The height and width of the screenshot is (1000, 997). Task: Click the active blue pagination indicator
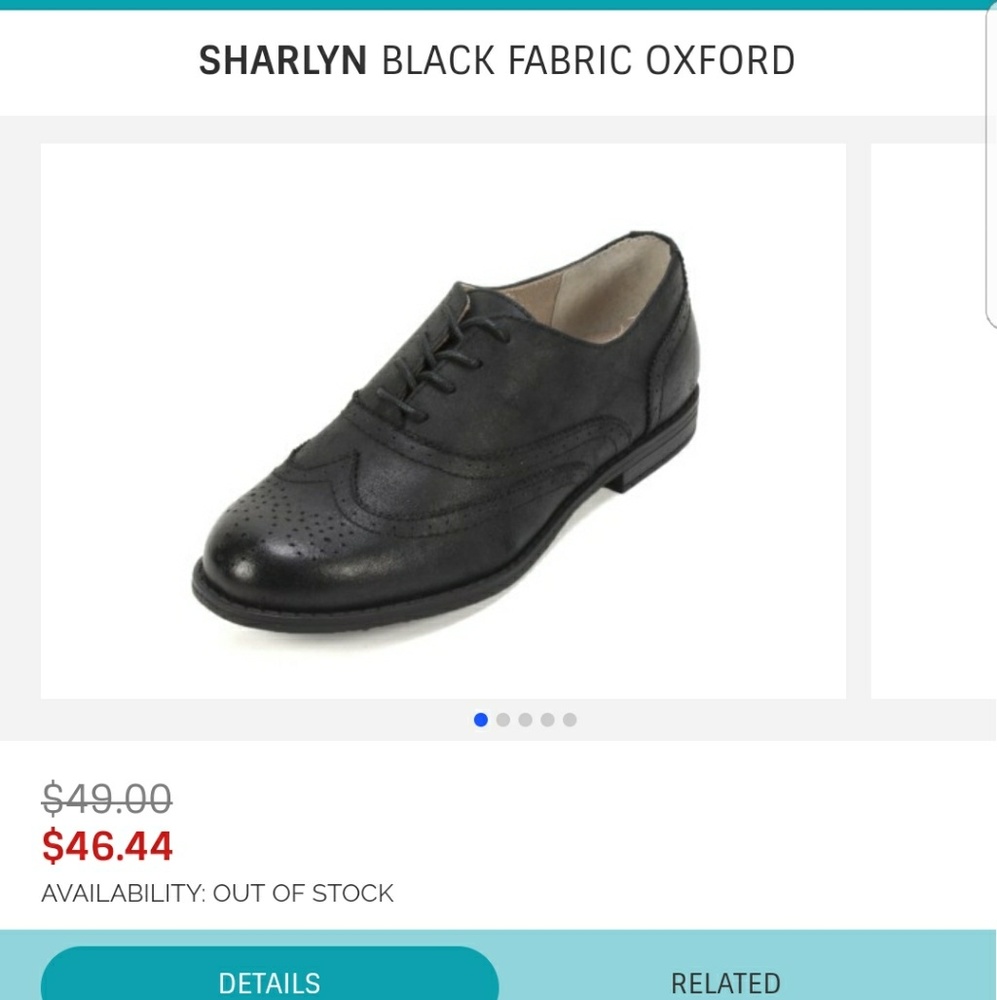click(x=480, y=718)
